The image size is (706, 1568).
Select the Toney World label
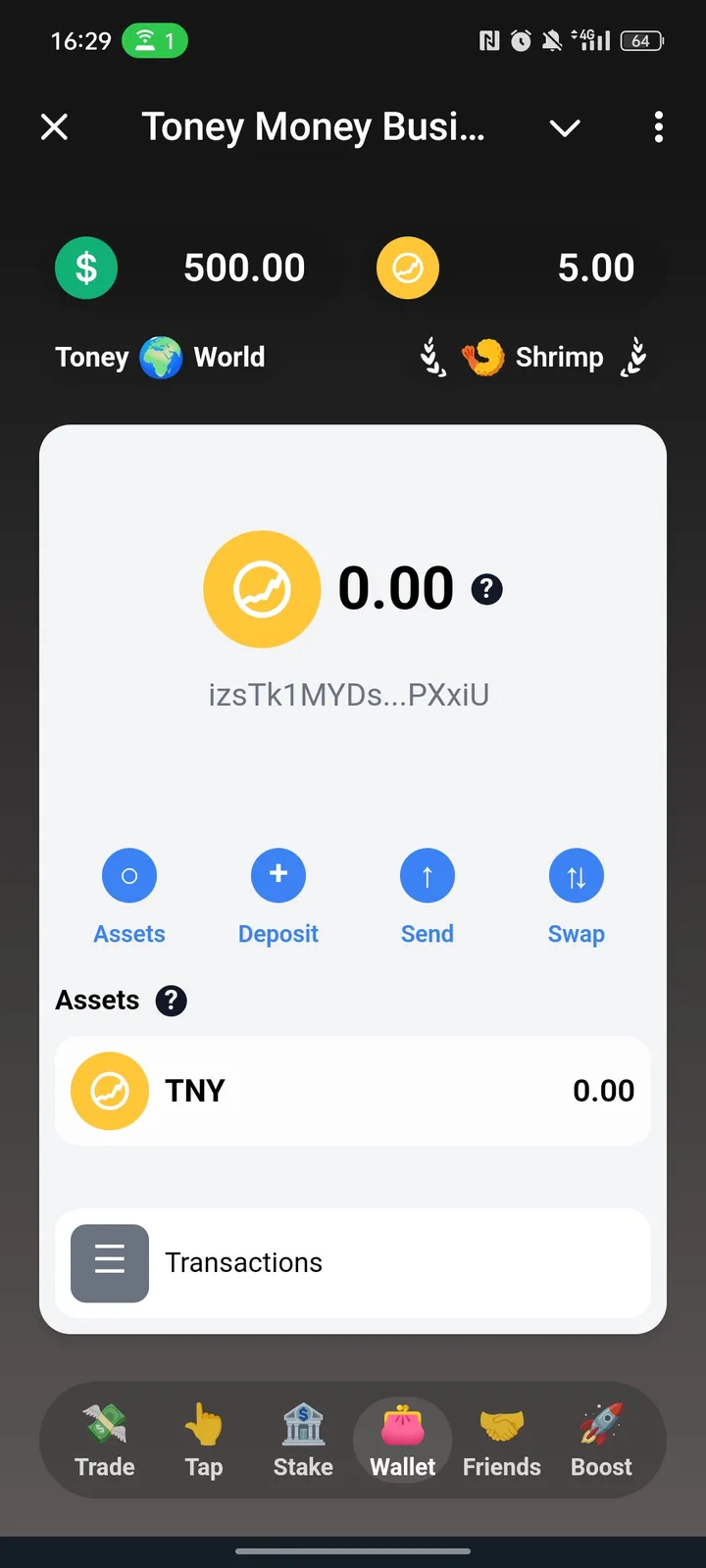[x=160, y=357]
